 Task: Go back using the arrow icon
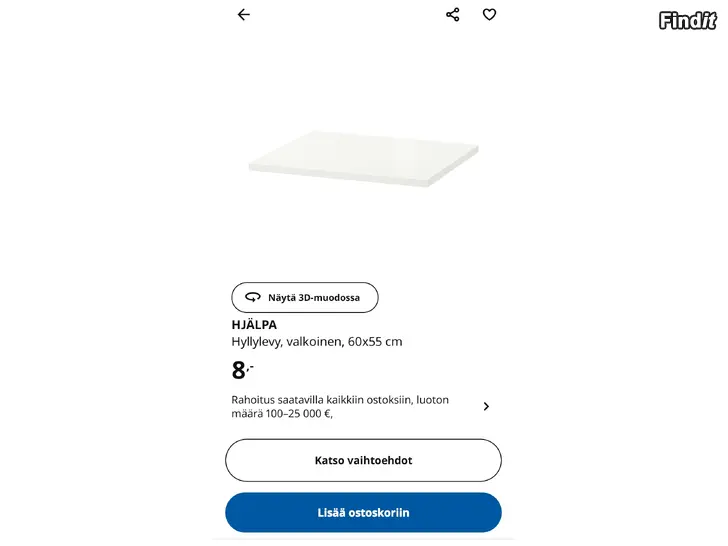pyautogui.click(x=243, y=15)
